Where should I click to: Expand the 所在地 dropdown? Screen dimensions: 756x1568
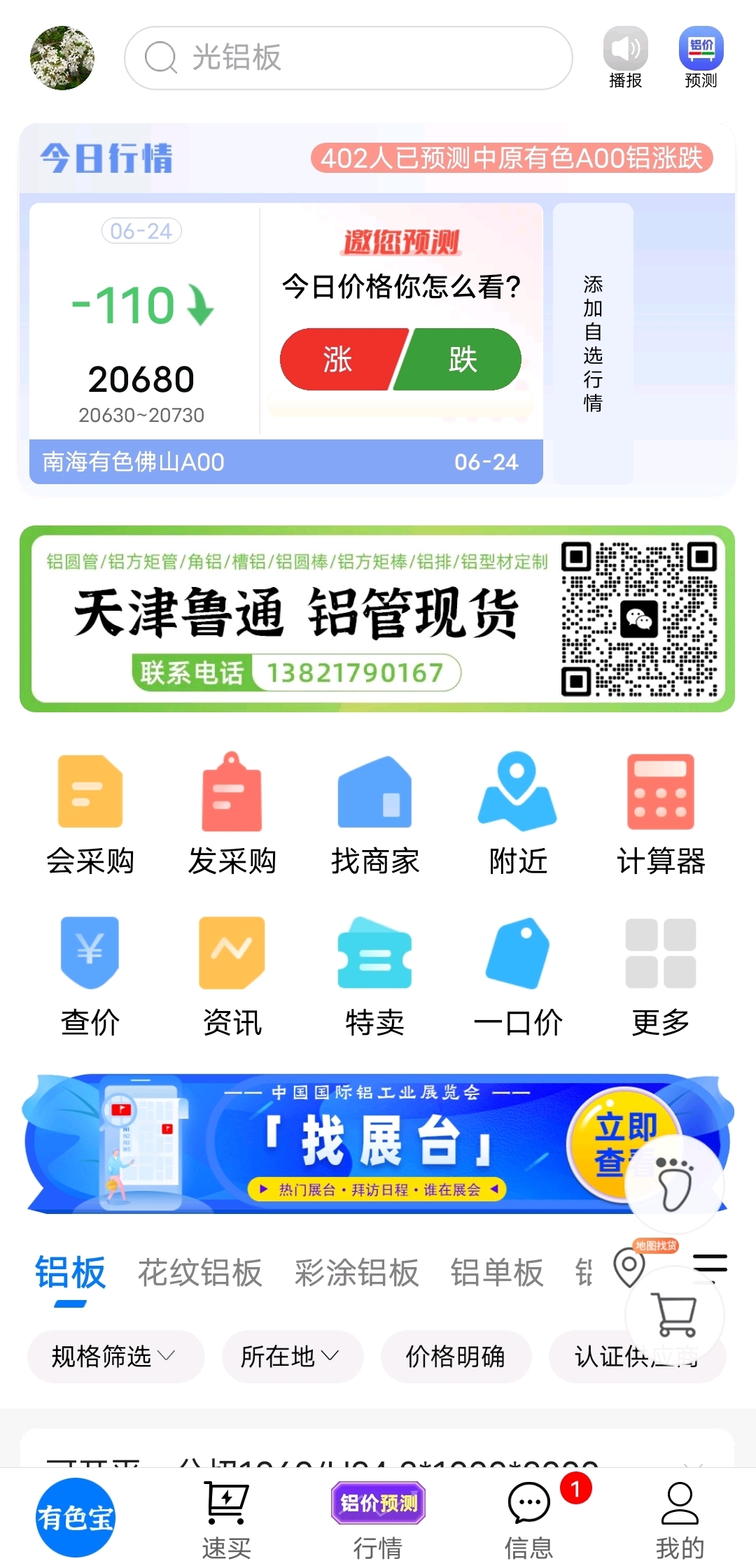(x=292, y=1356)
